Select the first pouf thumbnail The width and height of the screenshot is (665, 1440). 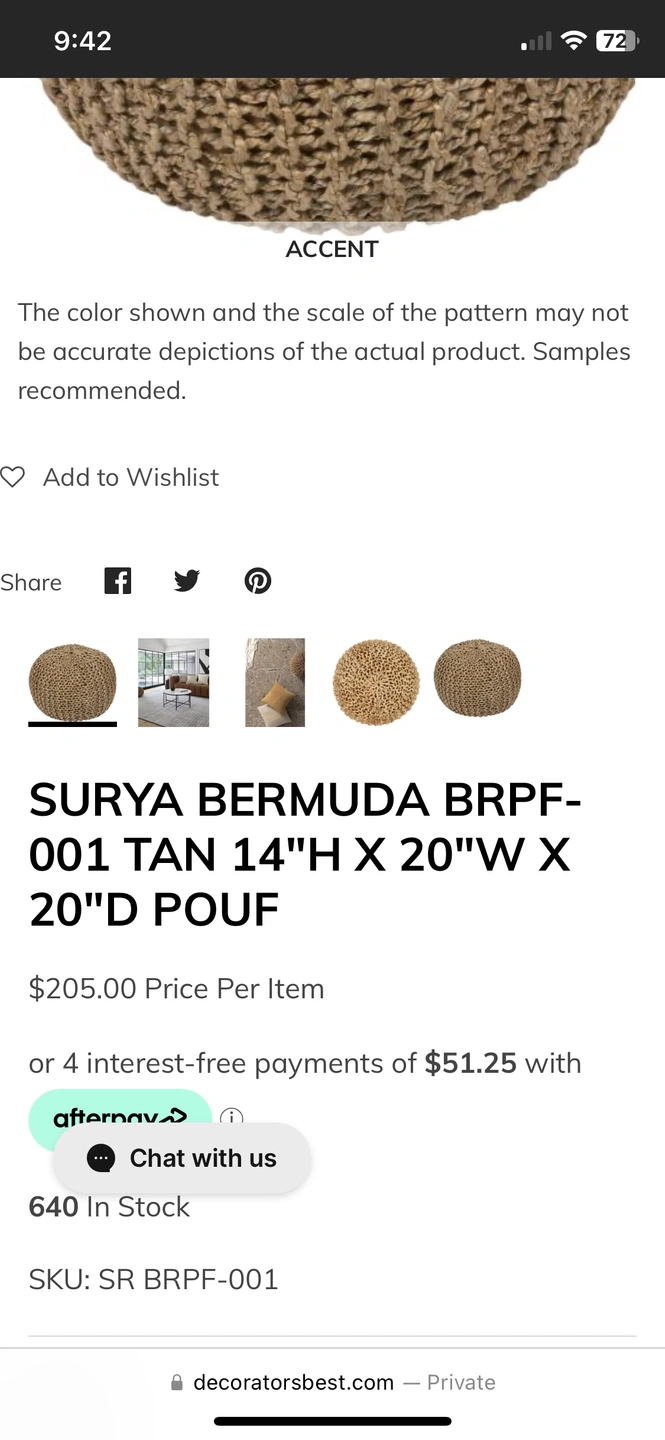[72, 682]
